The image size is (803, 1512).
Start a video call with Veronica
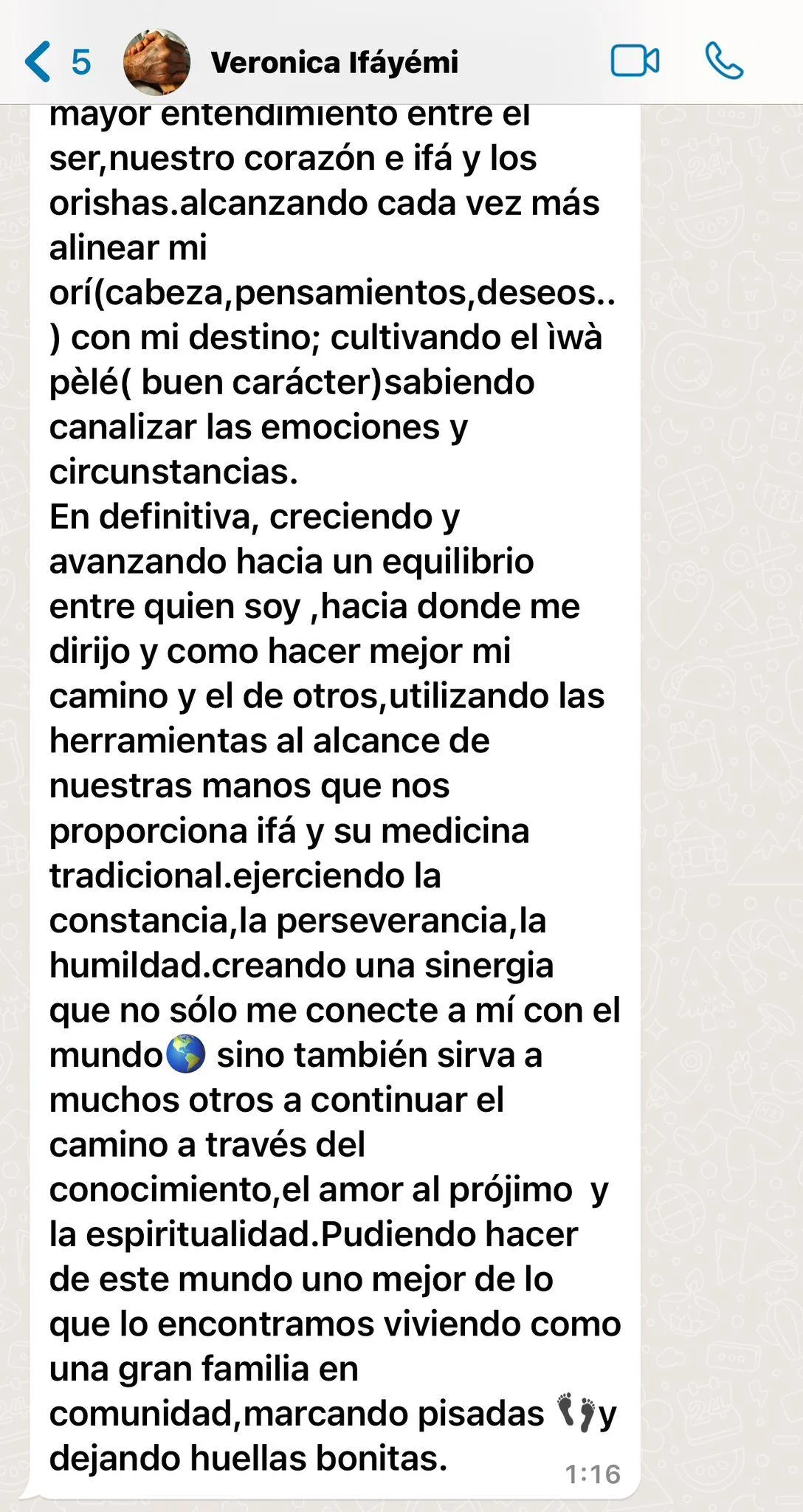pyautogui.click(x=635, y=61)
